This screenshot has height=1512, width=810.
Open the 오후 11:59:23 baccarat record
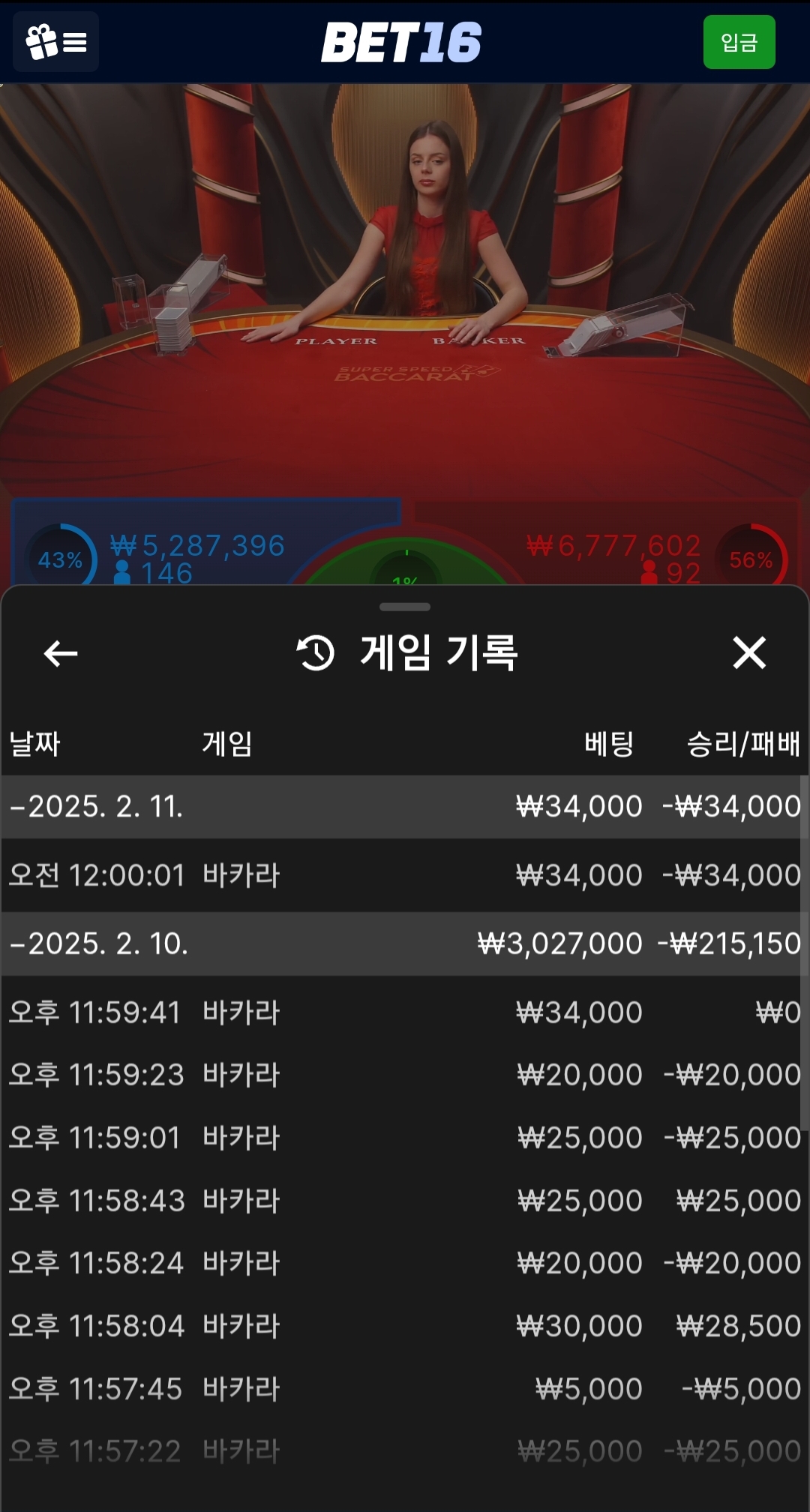tap(405, 1075)
